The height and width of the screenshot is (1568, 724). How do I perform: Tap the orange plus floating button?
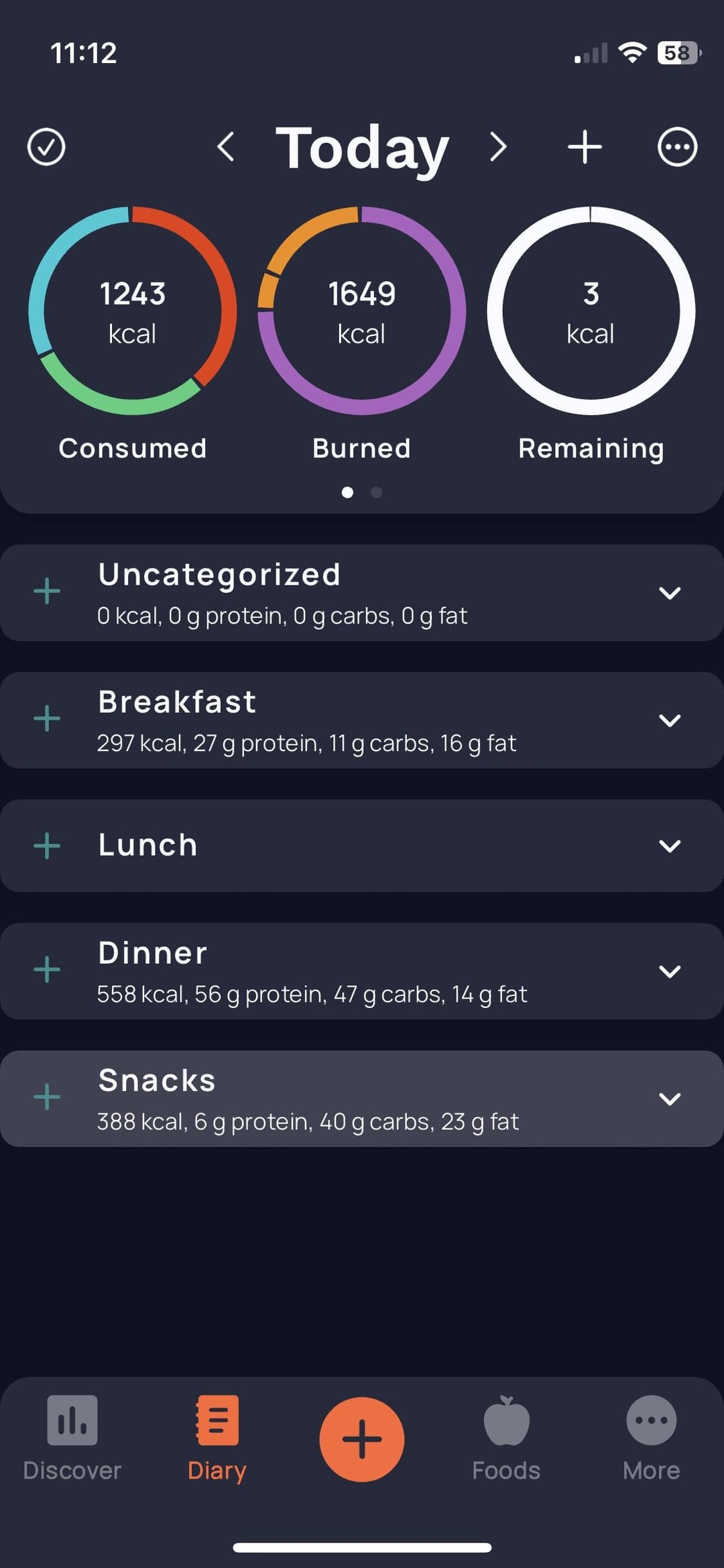[x=362, y=1439]
